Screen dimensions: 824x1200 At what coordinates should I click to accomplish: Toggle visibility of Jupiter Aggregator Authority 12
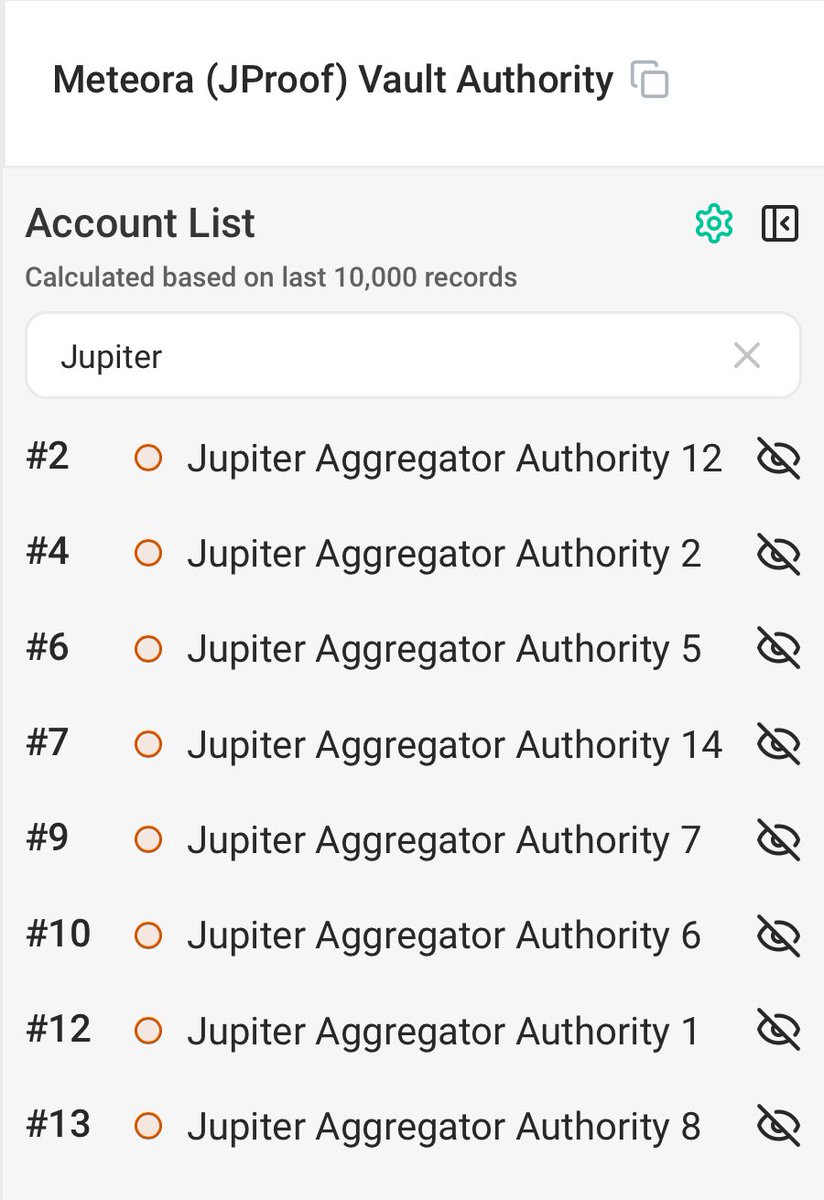pos(779,459)
